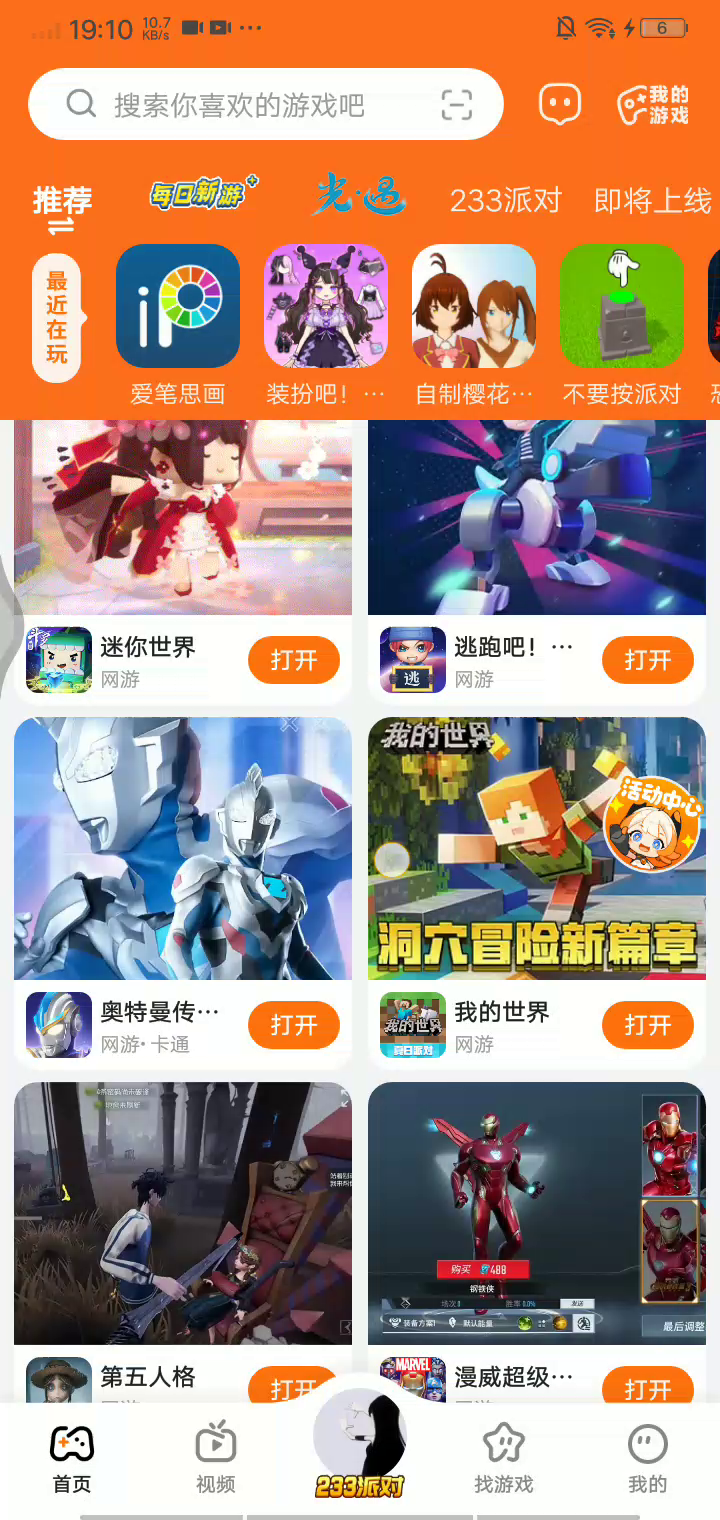The height and width of the screenshot is (1520, 720).
Task: Open 自制樱花 from recently played
Action: pyautogui.click(x=474, y=307)
